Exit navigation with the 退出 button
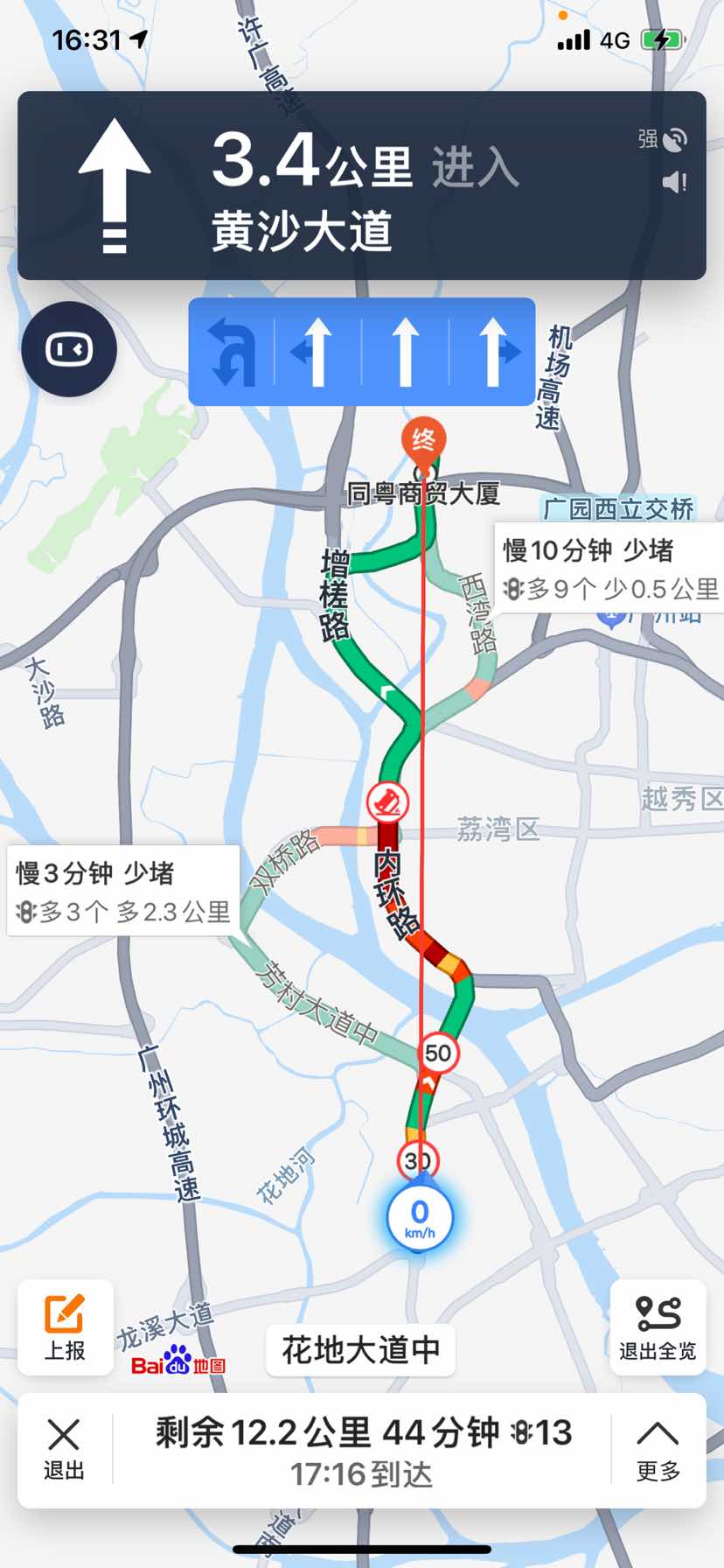724x1568 pixels. tap(64, 1450)
